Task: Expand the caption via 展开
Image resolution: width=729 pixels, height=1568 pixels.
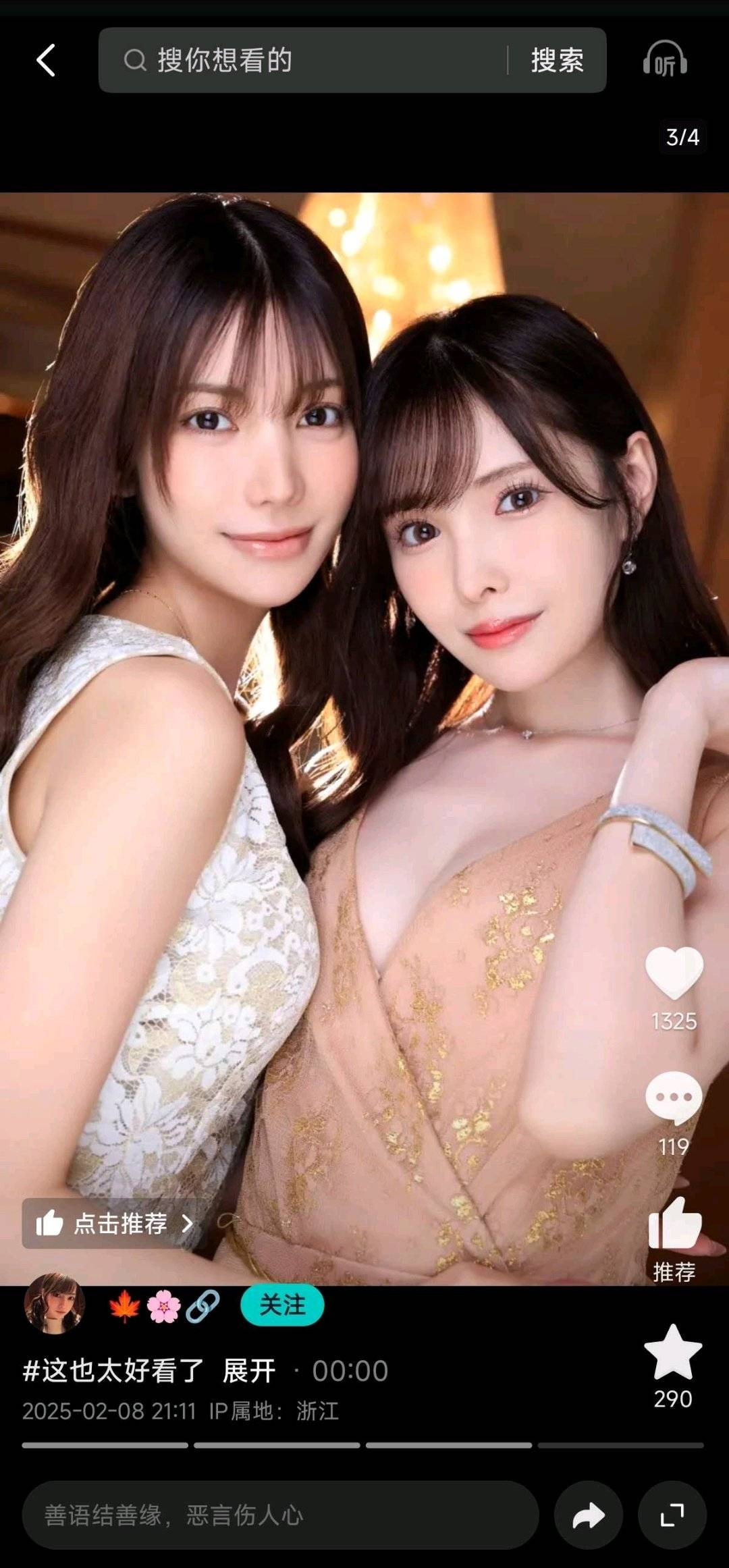Action: click(249, 1371)
